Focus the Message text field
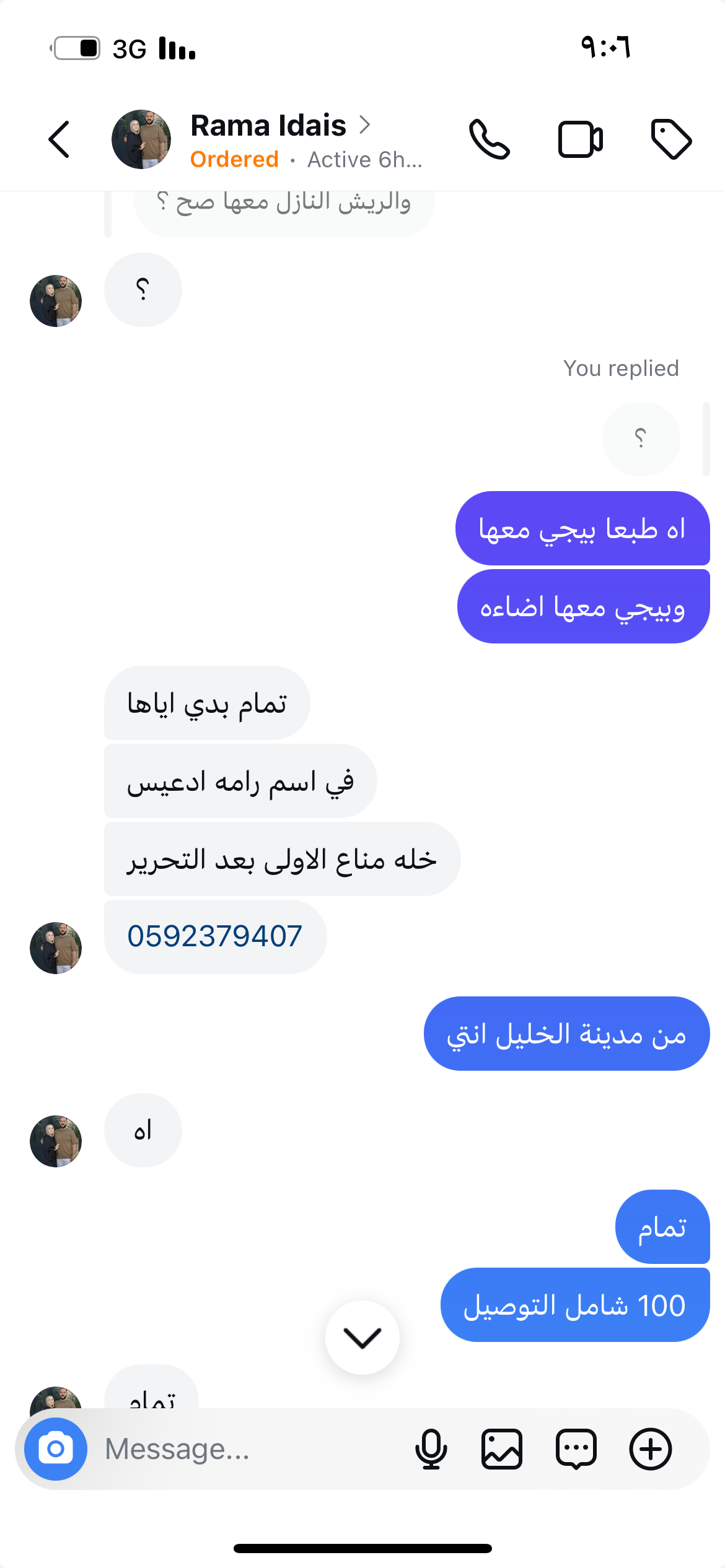Viewport: 725px width, 1568px height. coord(248,1449)
